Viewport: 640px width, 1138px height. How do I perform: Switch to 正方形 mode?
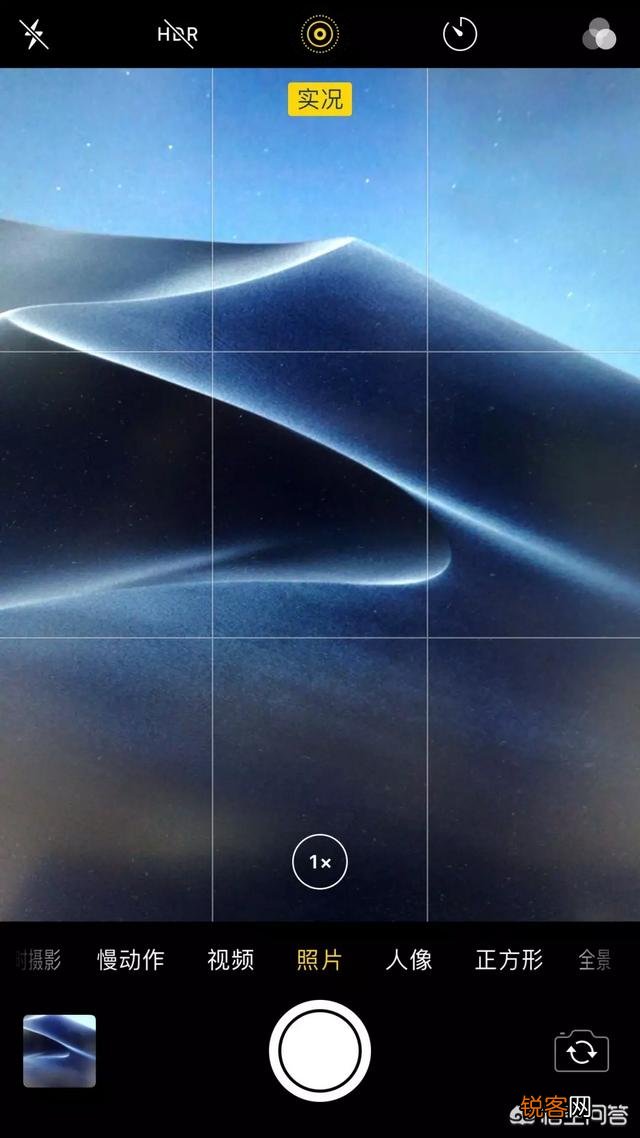point(509,960)
